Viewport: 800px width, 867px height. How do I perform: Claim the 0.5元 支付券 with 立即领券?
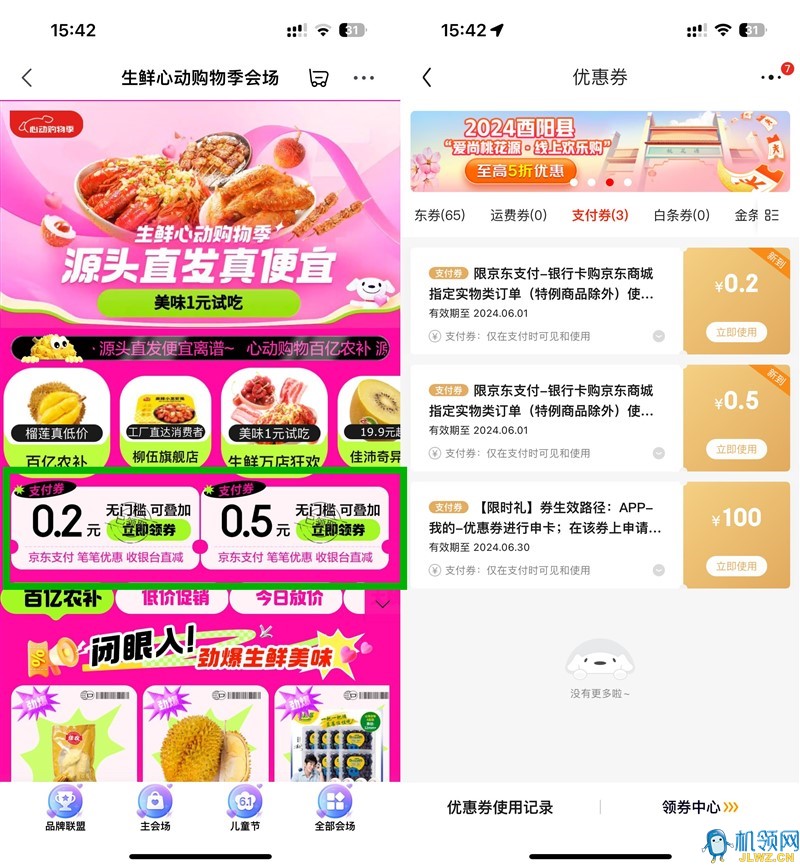(342, 530)
